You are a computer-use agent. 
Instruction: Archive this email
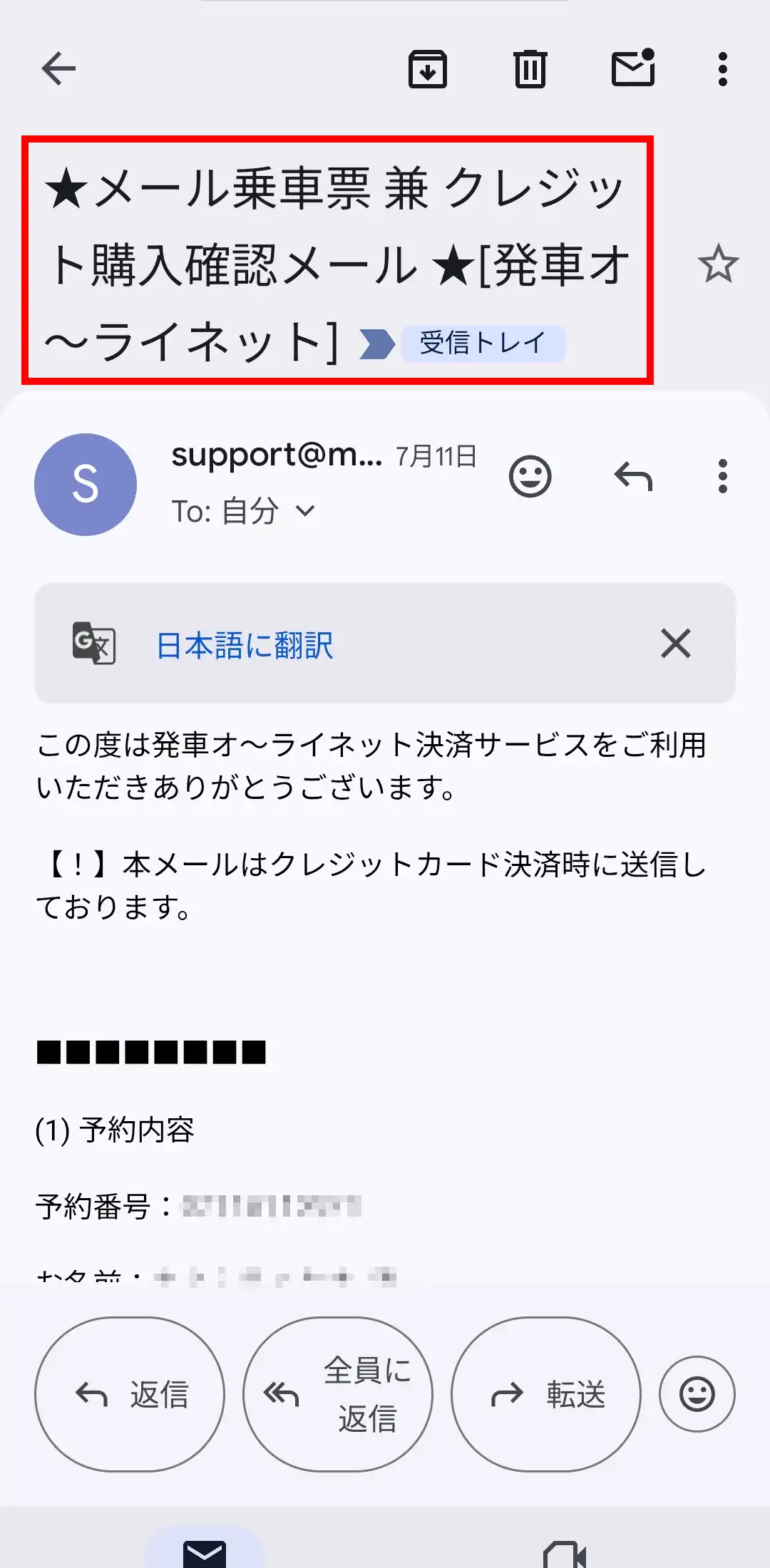point(427,69)
